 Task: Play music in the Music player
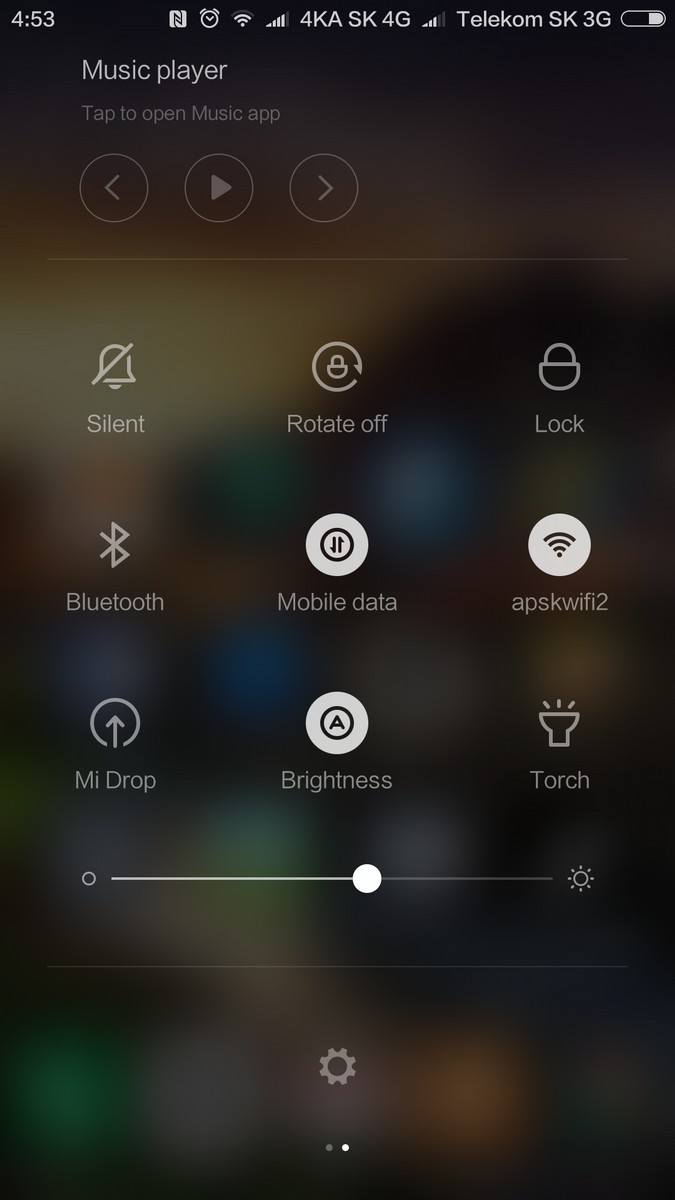219,187
